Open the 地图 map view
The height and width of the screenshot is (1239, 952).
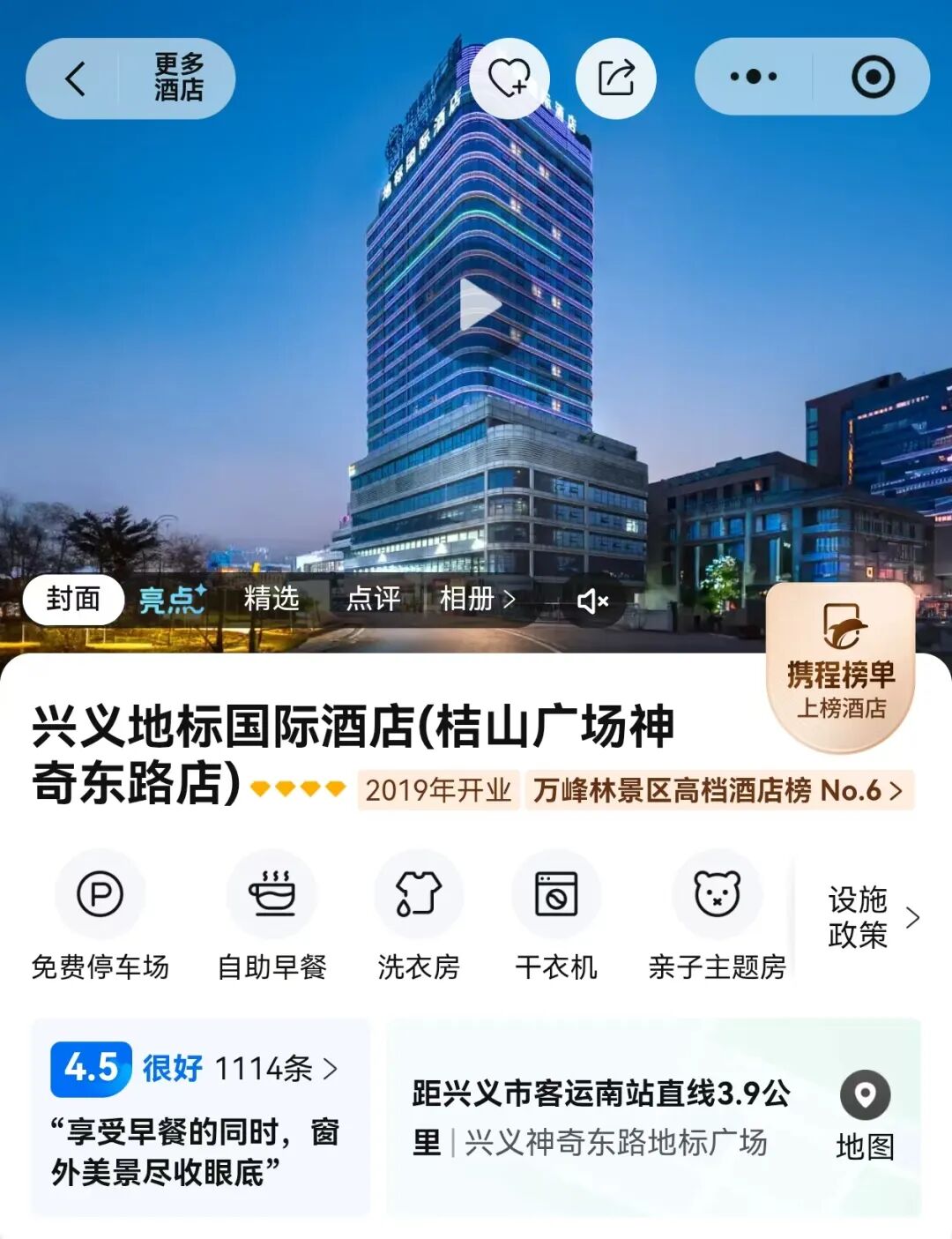(865, 1117)
